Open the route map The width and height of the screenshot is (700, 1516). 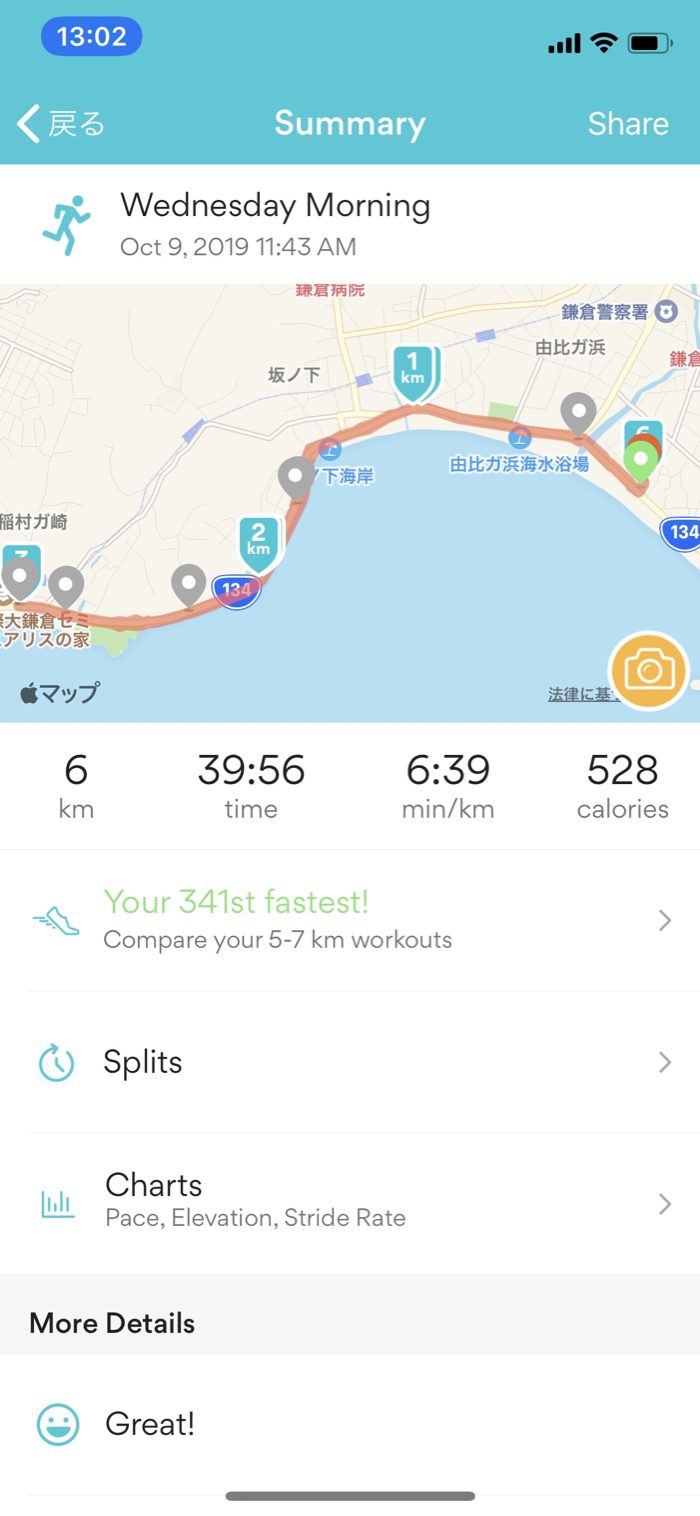point(350,503)
